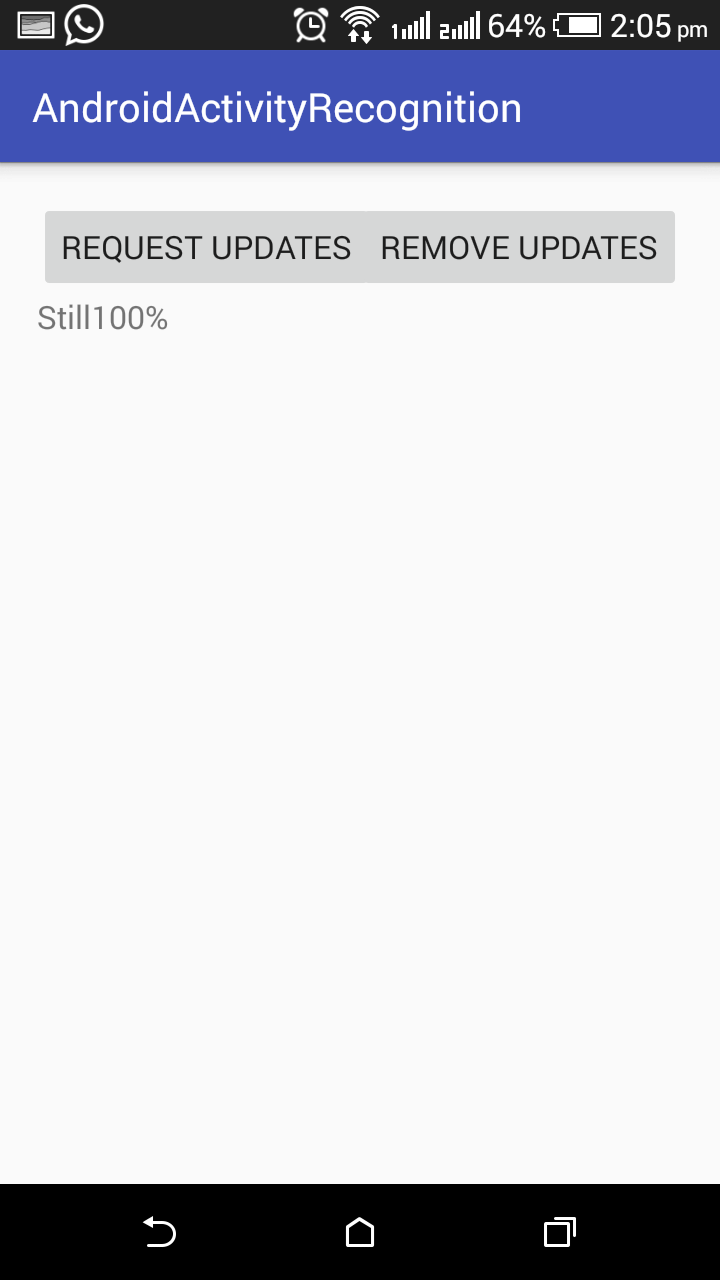Screen dimensions: 720x1280
Task: Tap the Request Updates button
Action: [x=206, y=247]
